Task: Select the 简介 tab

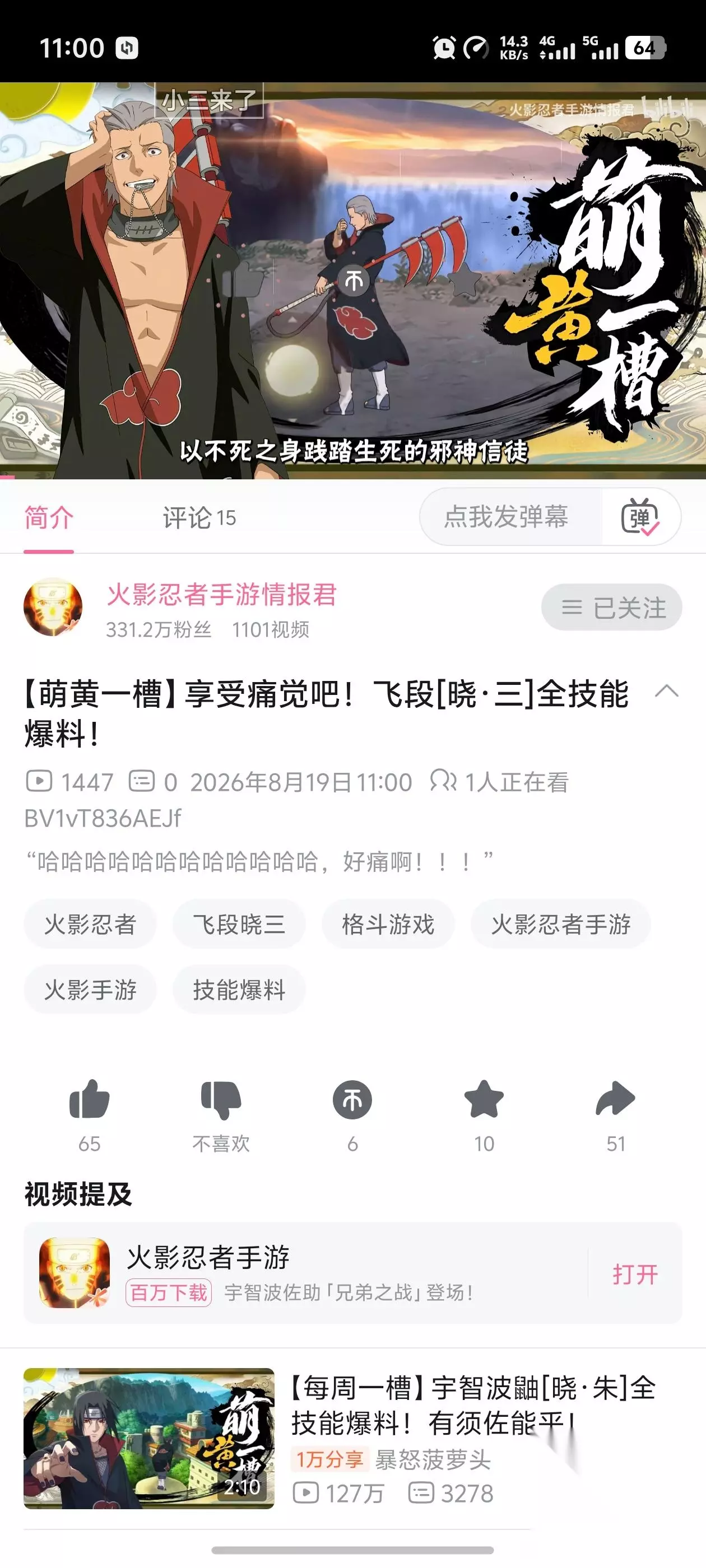Action: point(49,517)
